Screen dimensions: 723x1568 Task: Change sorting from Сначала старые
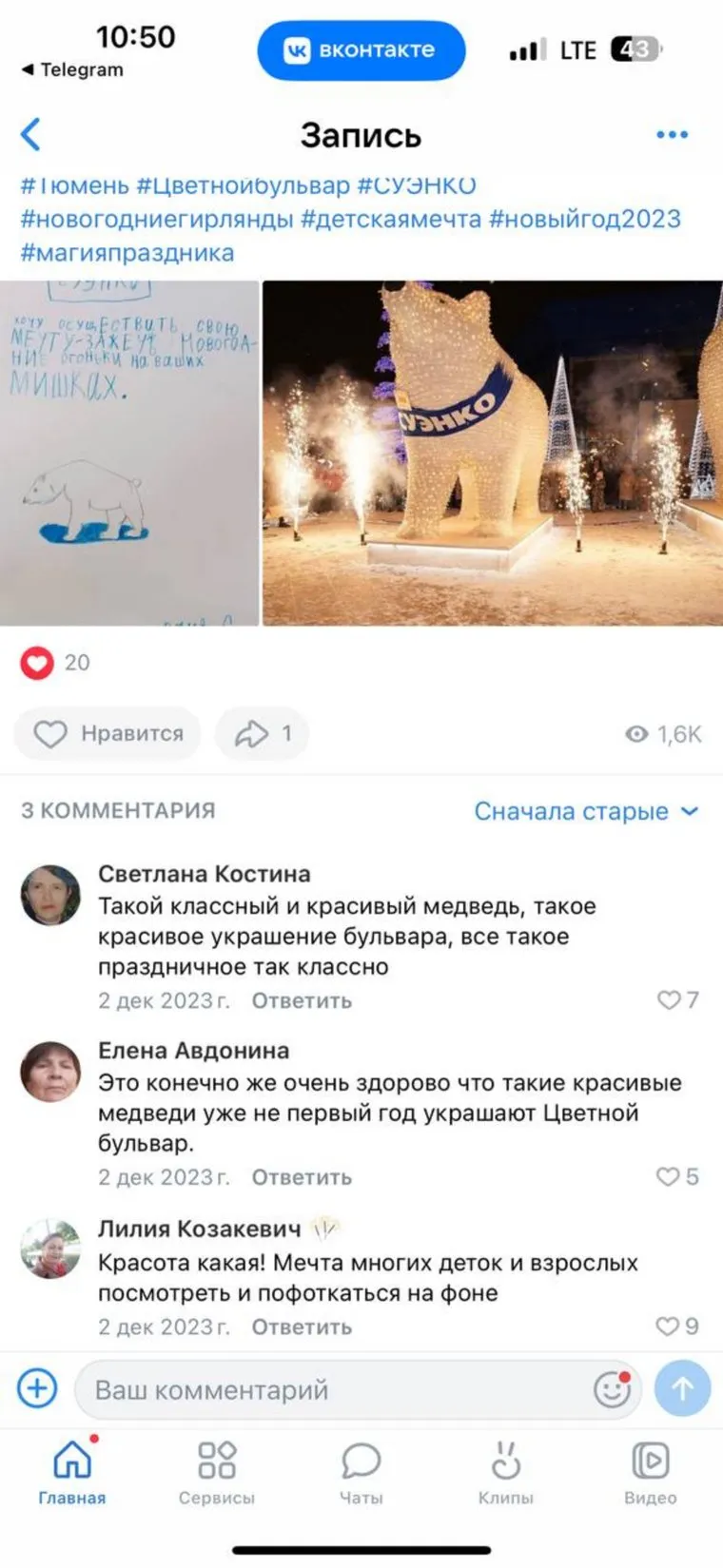click(586, 811)
